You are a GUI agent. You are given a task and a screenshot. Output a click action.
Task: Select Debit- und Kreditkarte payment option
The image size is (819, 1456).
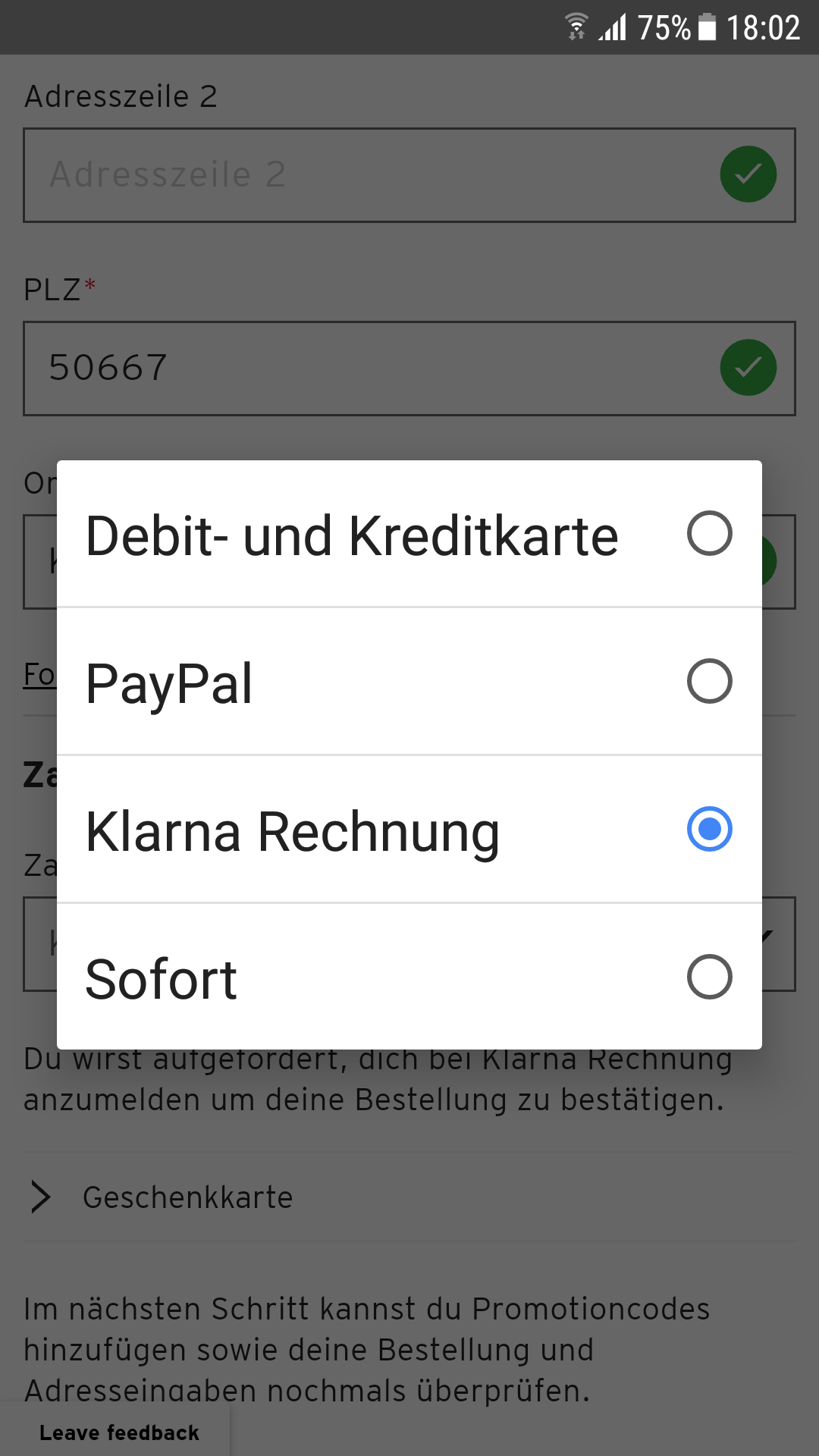coord(409,534)
